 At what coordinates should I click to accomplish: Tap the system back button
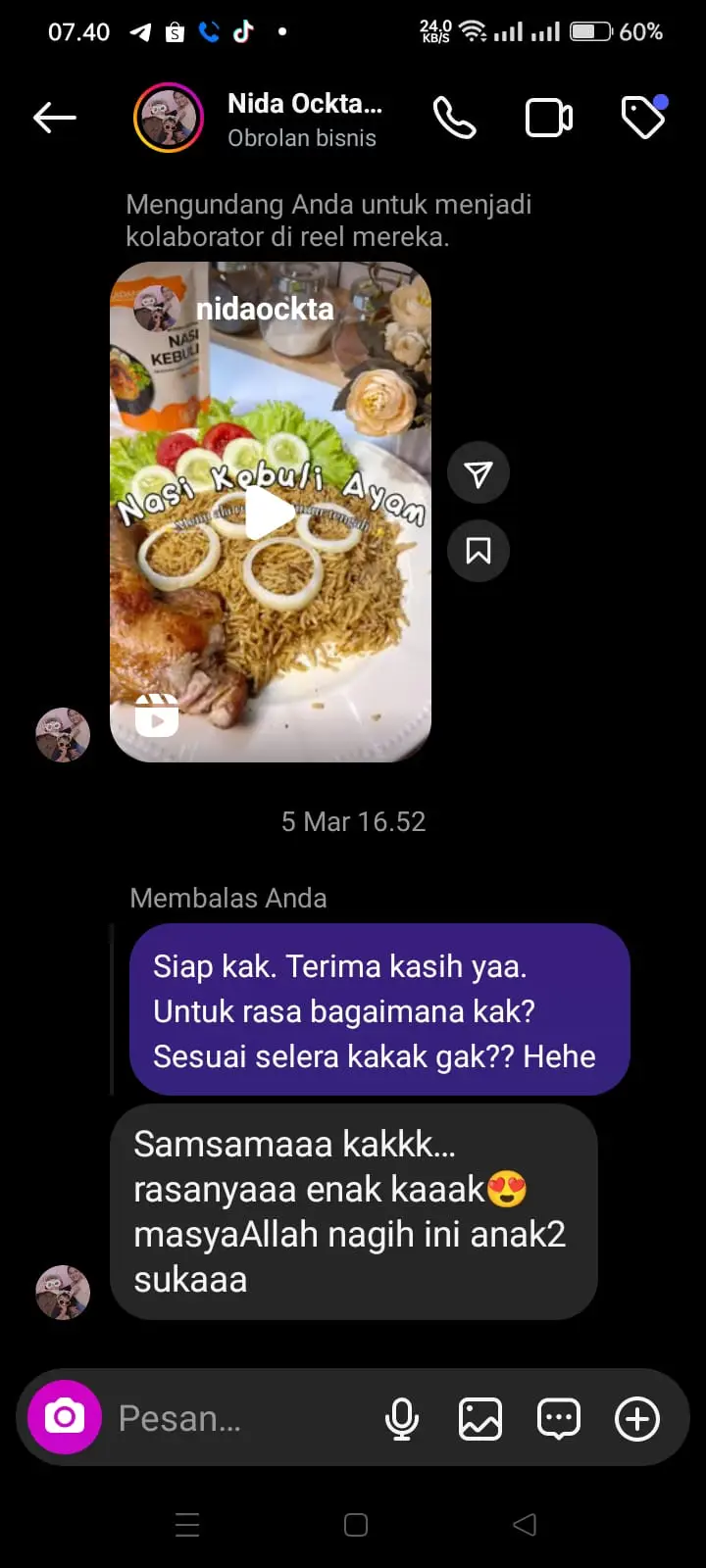pyautogui.click(x=525, y=1525)
